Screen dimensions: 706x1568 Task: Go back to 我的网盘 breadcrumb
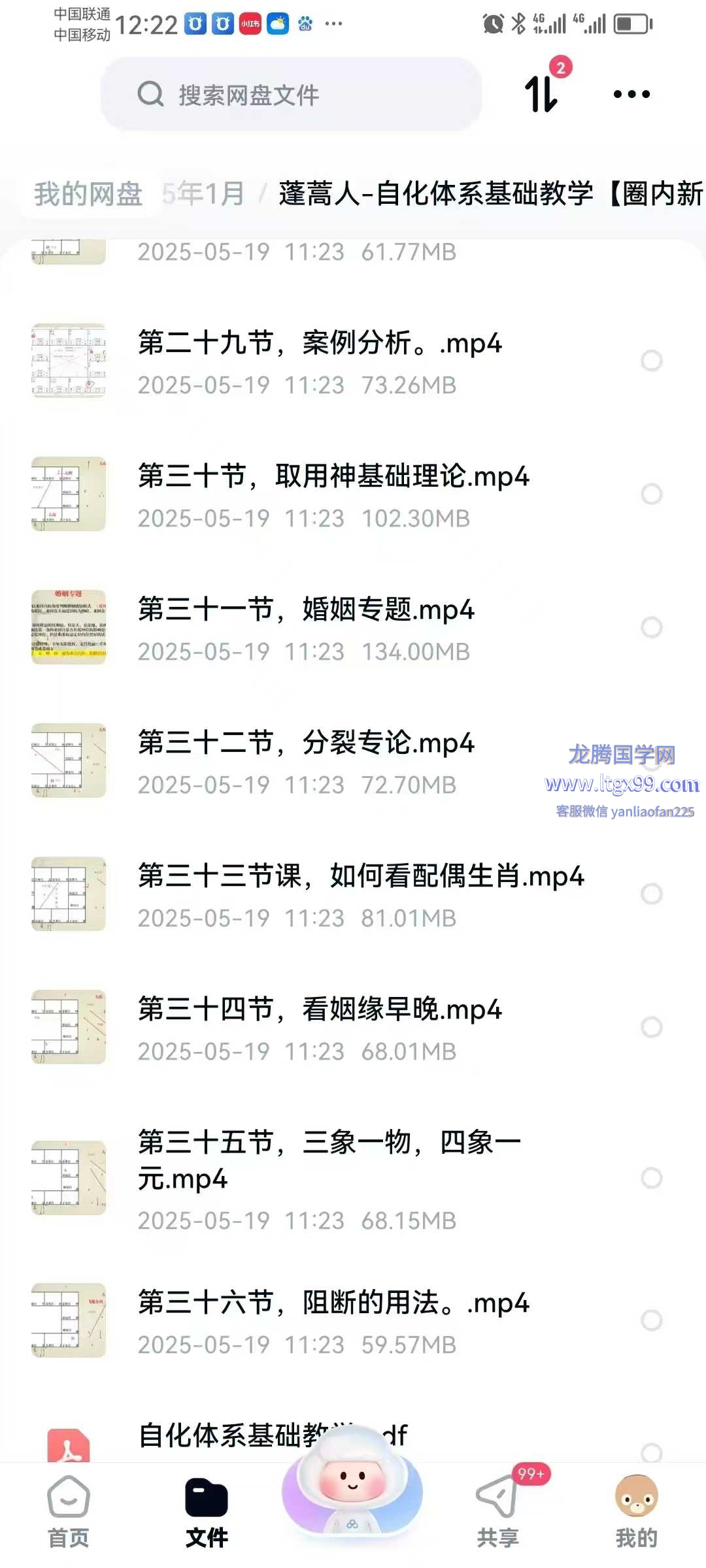pos(88,194)
